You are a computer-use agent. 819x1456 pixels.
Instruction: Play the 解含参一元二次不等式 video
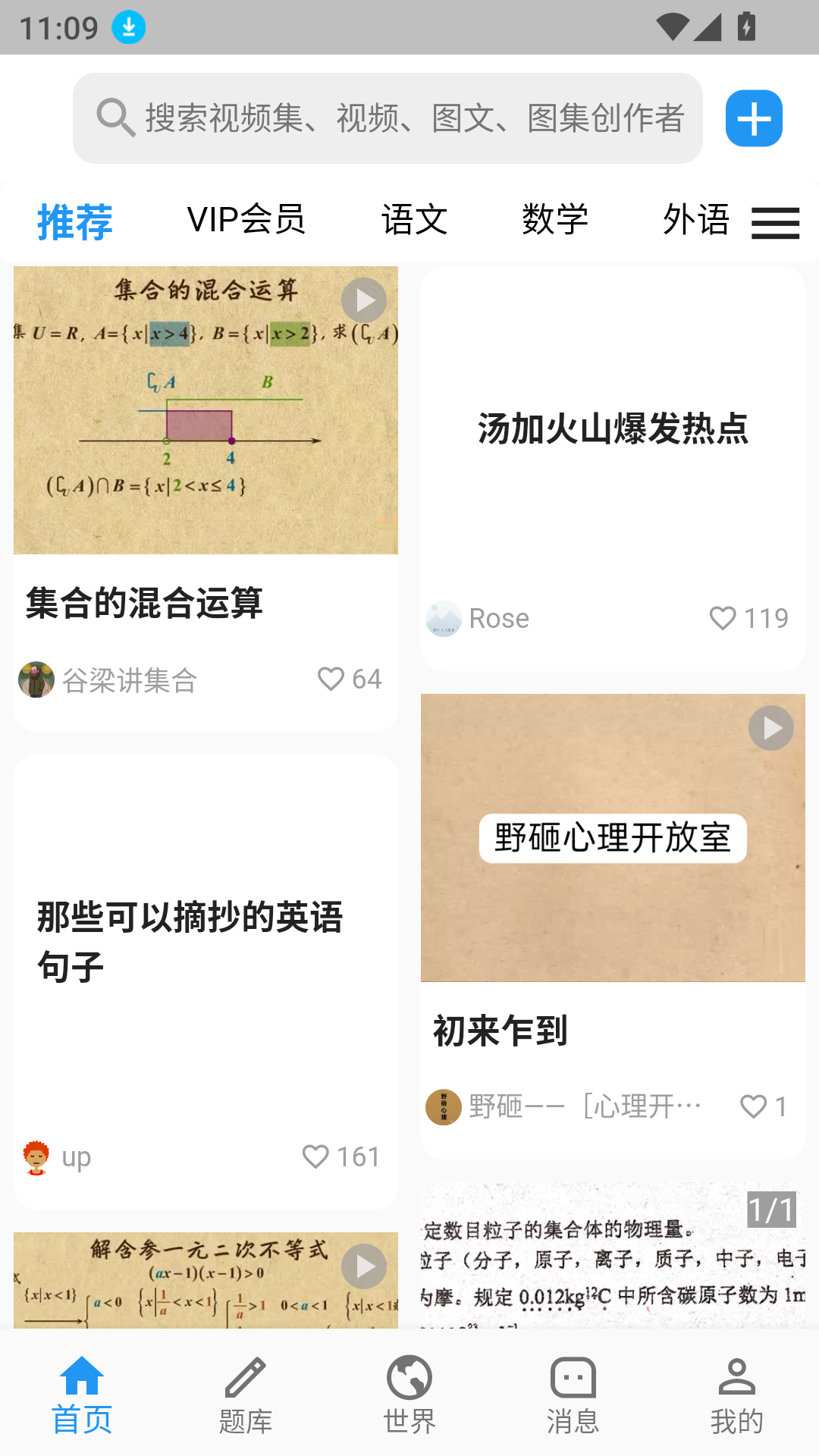[365, 1266]
